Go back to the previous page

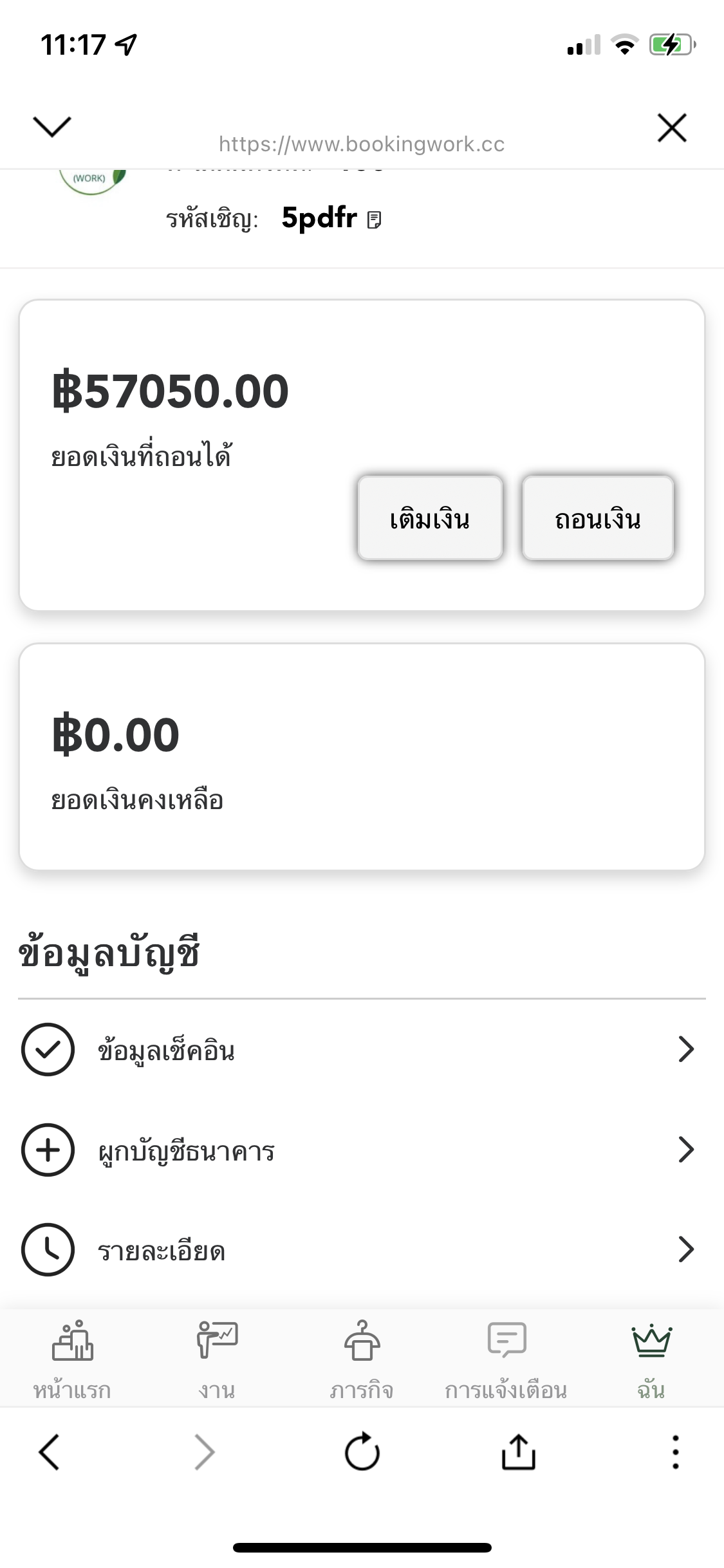click(50, 1453)
